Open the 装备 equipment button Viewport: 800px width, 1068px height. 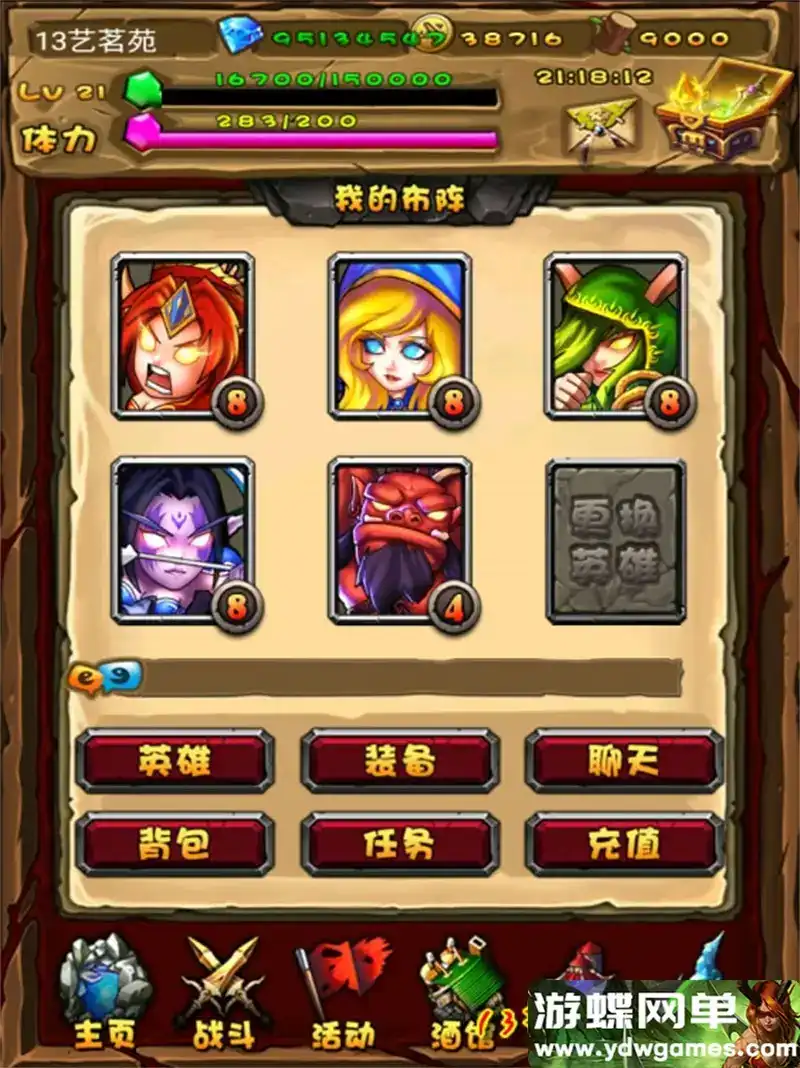click(x=399, y=762)
